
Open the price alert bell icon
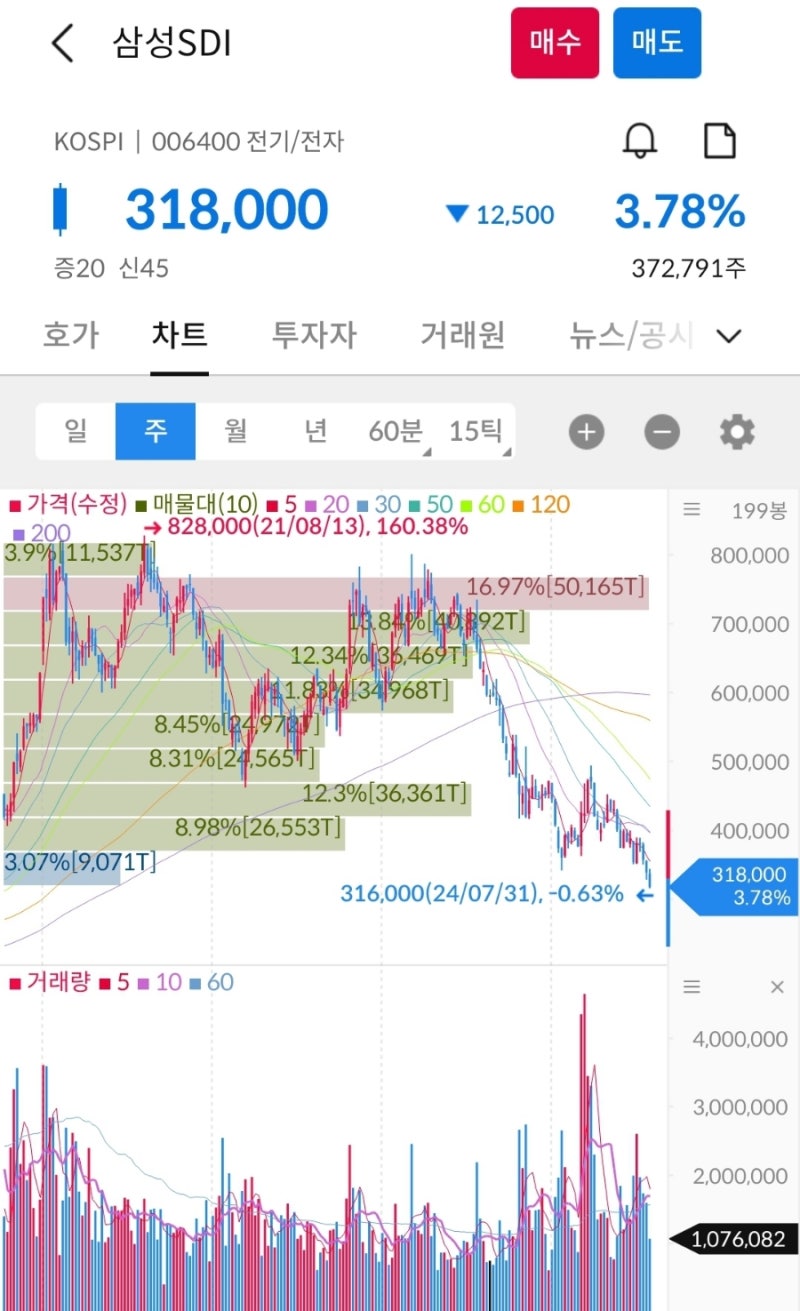click(x=640, y=141)
